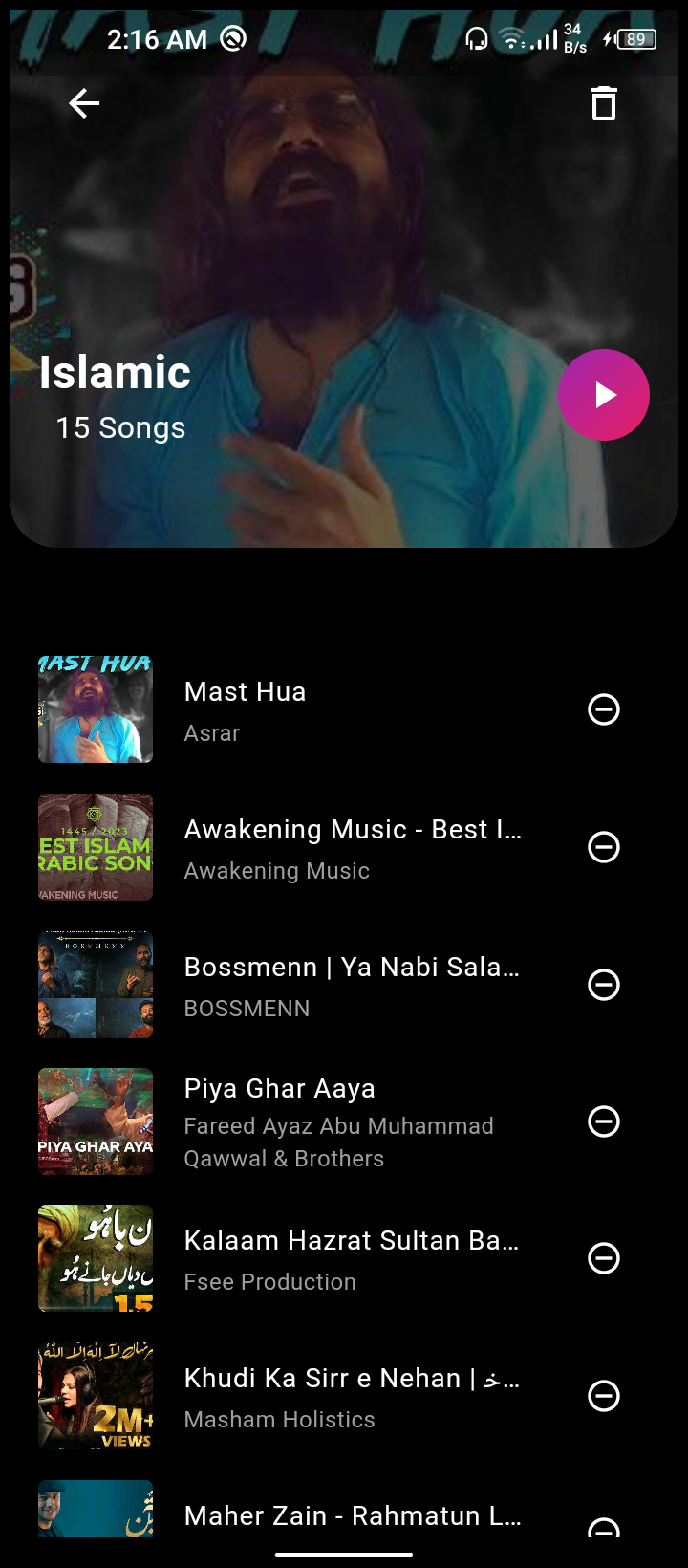Go back using the arrow icon
The width and height of the screenshot is (688, 1568).
click(x=84, y=103)
